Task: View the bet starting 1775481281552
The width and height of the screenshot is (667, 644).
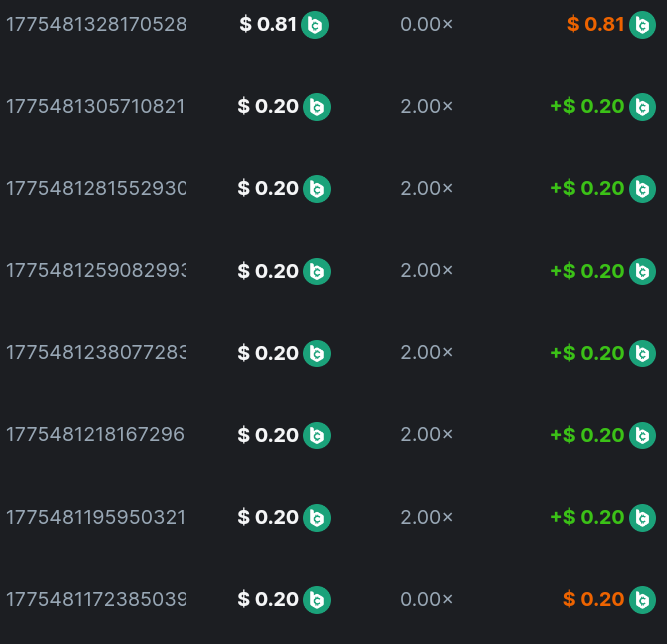Action: [x=96, y=188]
